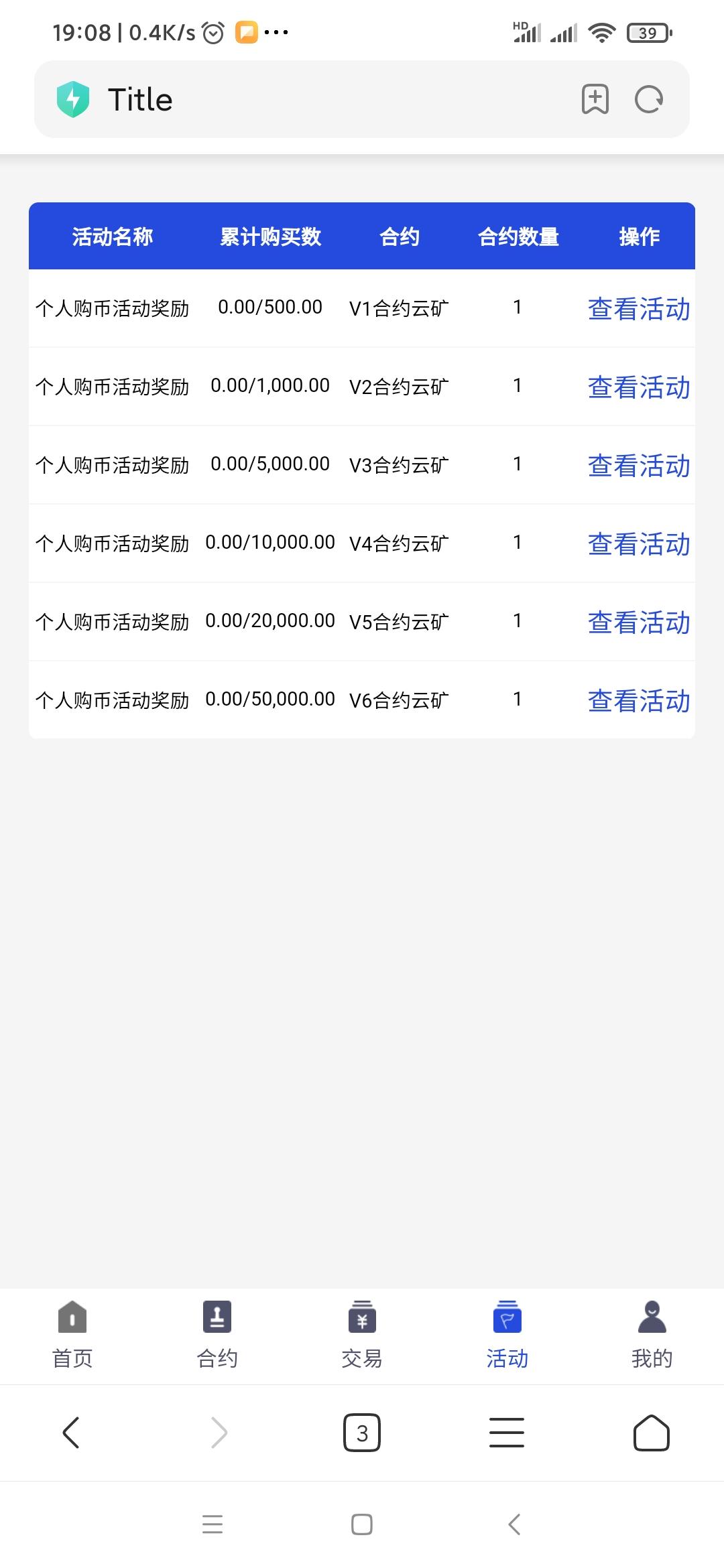
Task: Tap the 活动名称 column header
Action: pos(114,236)
